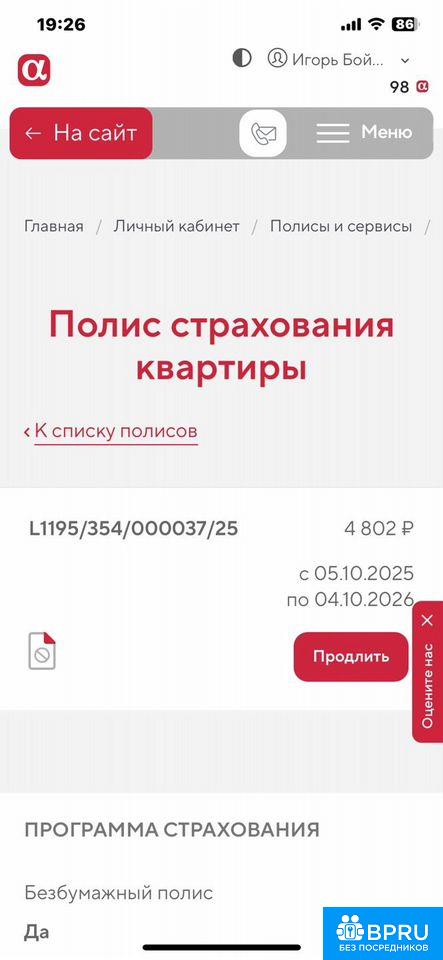Open the policy document icon
The width and height of the screenshot is (443, 960).
pos(42,651)
